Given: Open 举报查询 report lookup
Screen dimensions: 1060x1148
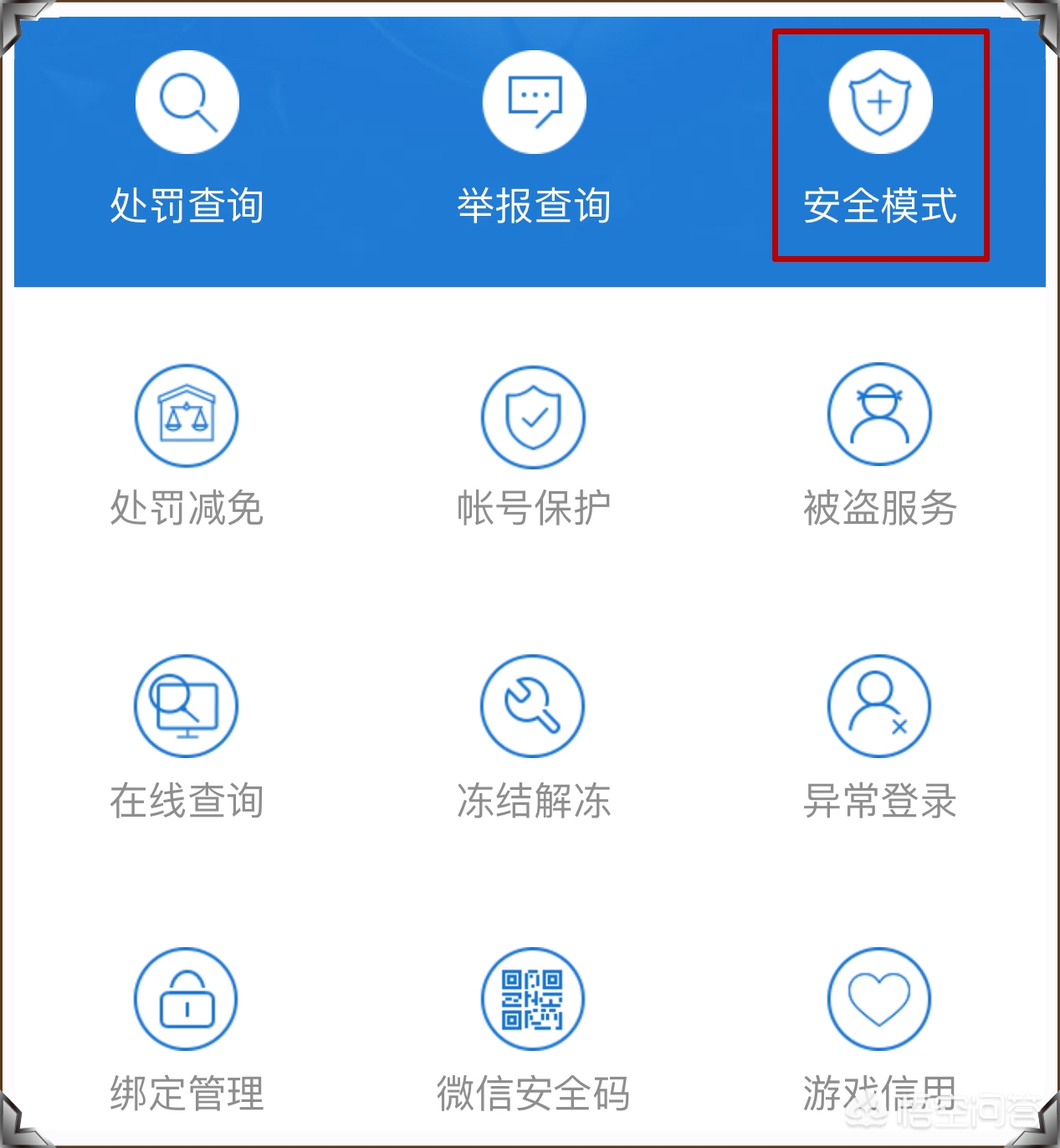Looking at the screenshot, I should pyautogui.click(x=534, y=103).
